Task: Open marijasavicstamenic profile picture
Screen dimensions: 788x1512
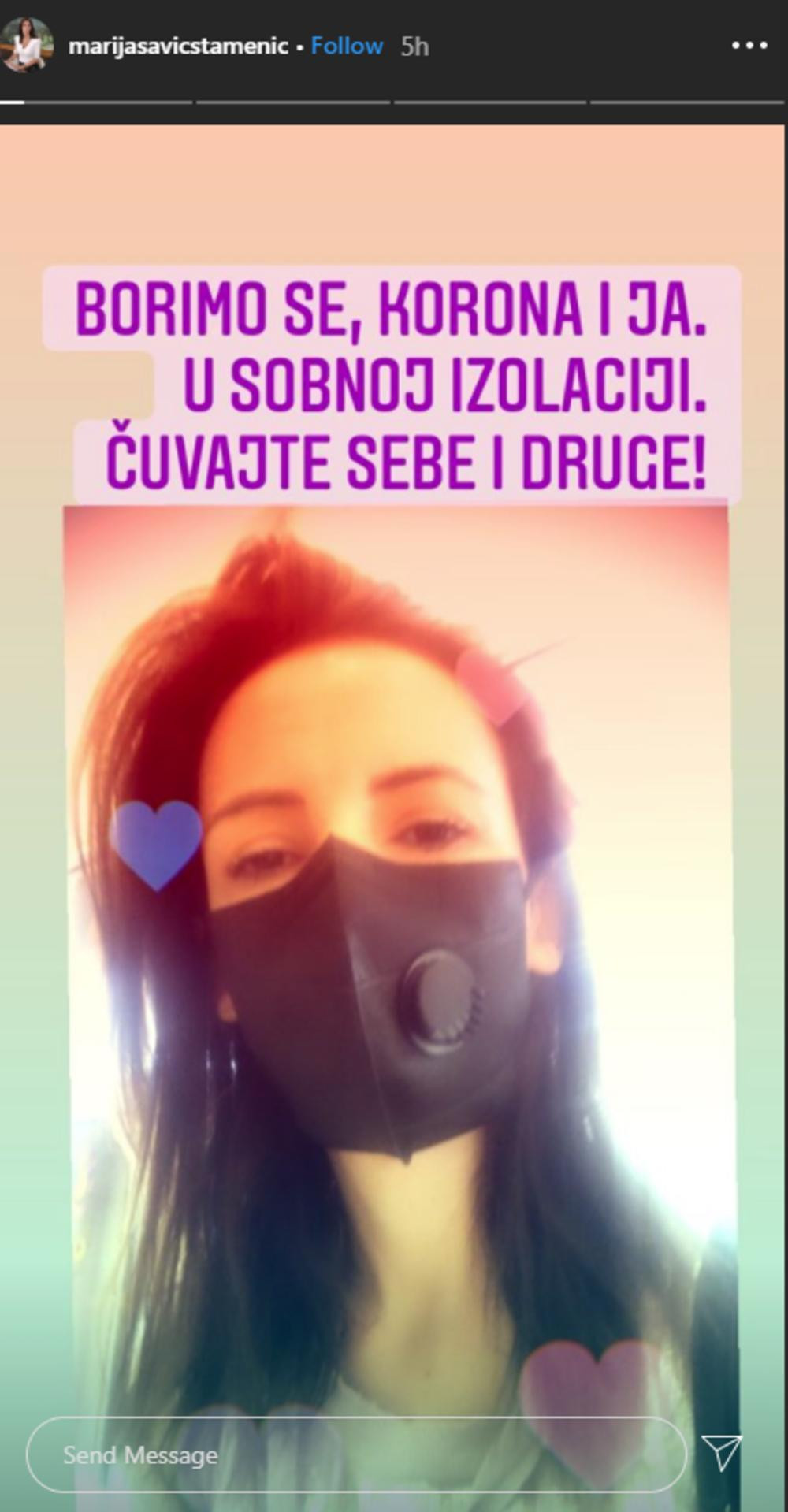Action: (28, 45)
